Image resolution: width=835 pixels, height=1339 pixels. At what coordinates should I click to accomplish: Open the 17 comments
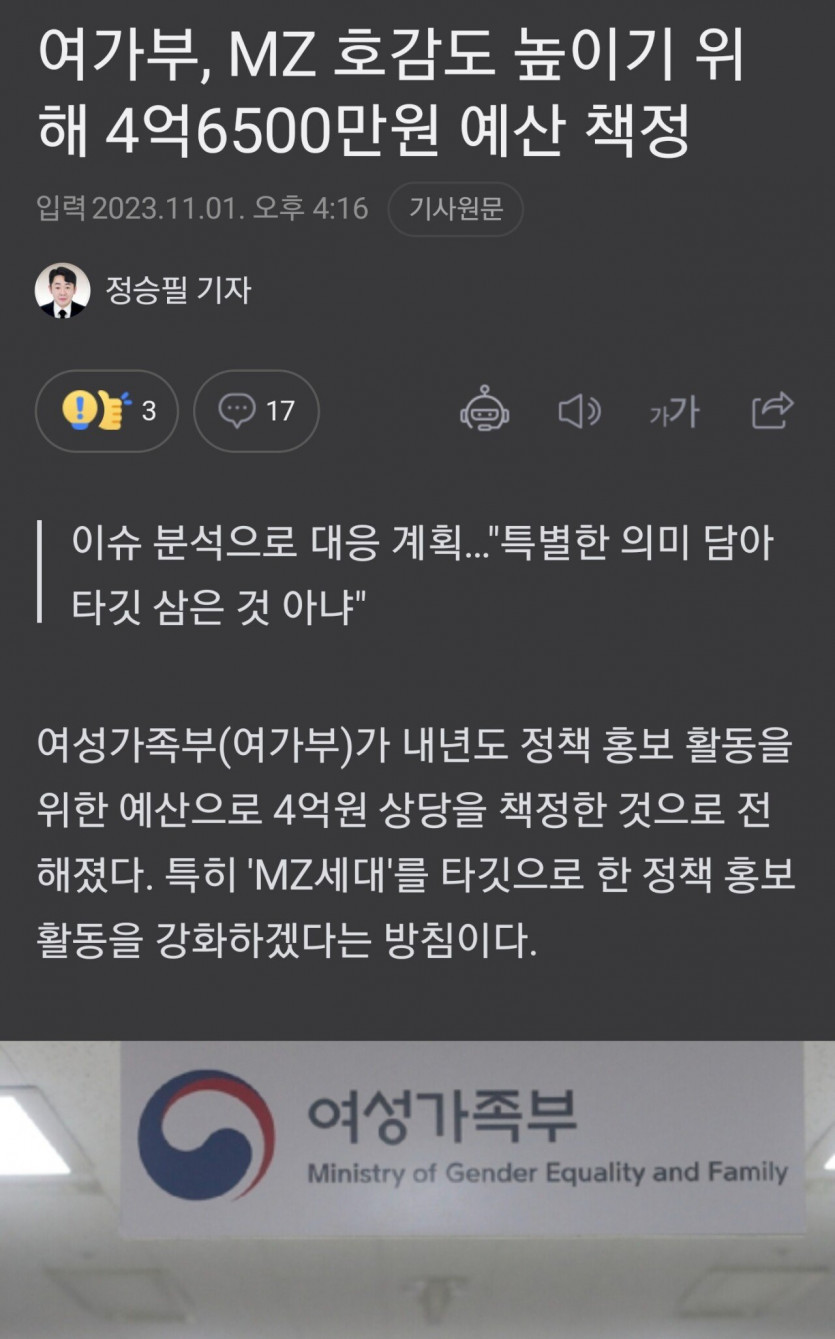[256, 411]
